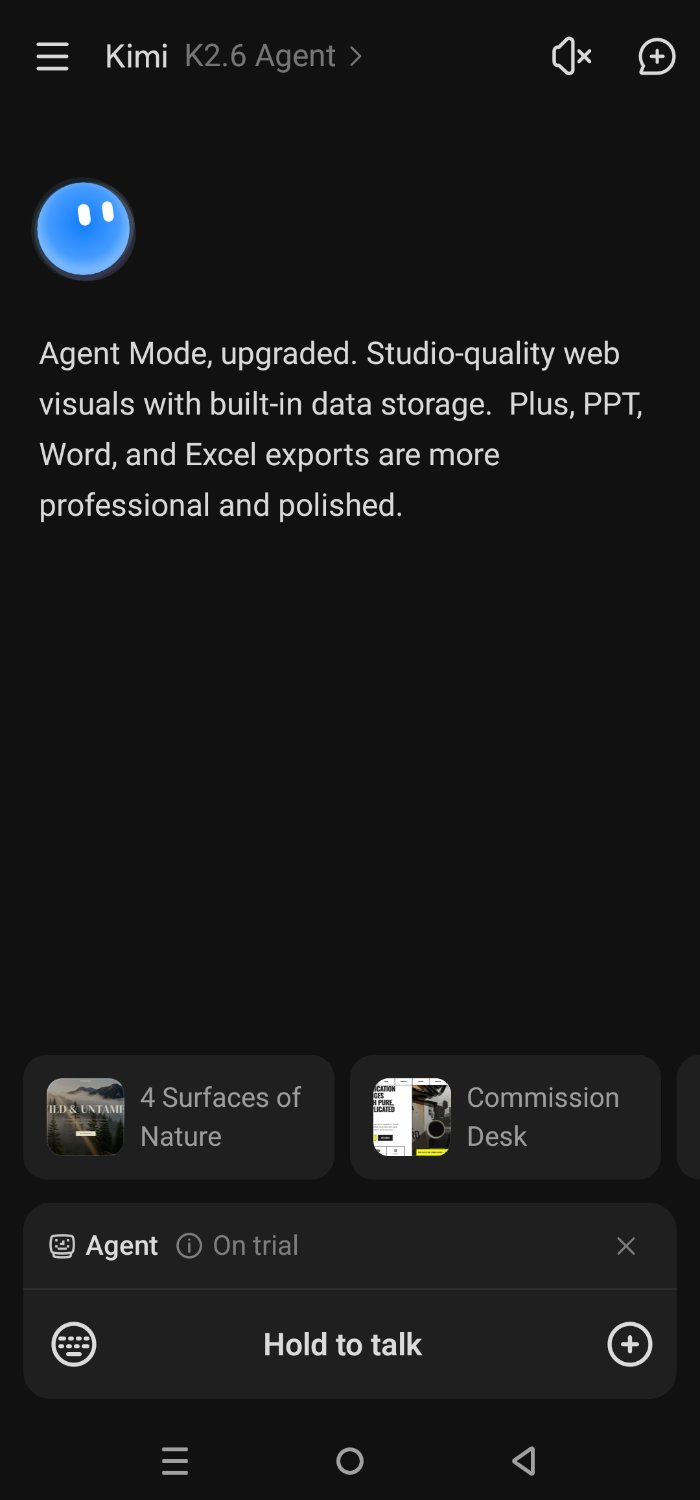Go back with the system back button
This screenshot has width=700, height=1500.
[524, 1461]
